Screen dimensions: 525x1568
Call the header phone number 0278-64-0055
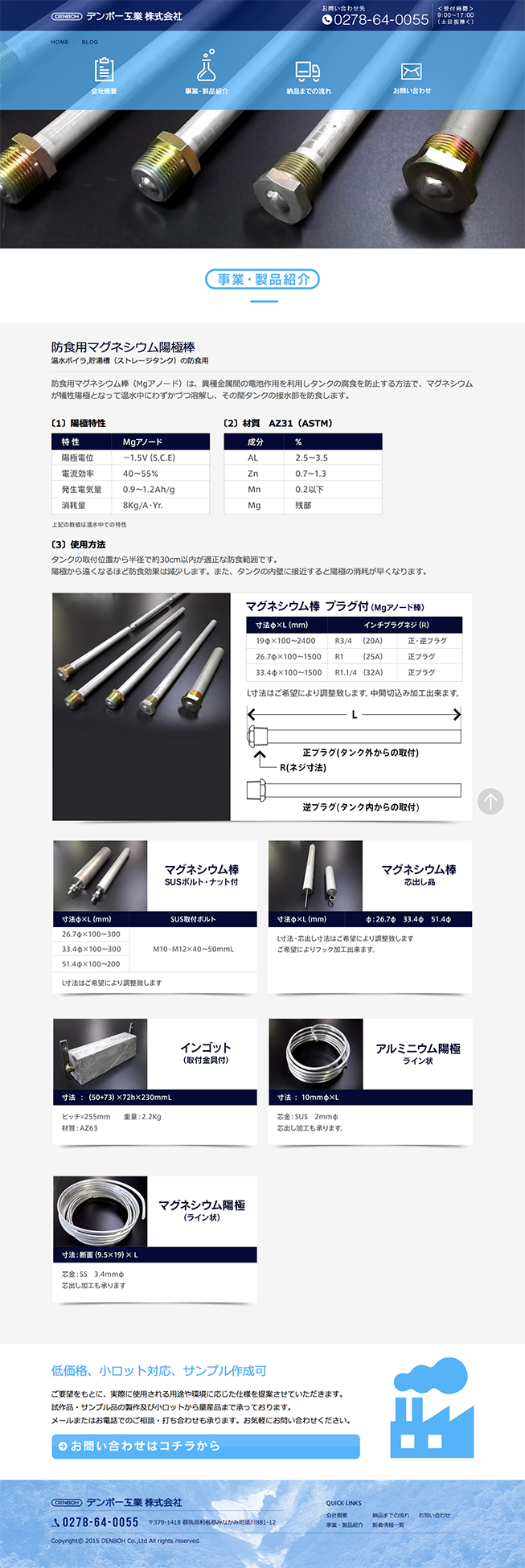pyautogui.click(x=375, y=19)
